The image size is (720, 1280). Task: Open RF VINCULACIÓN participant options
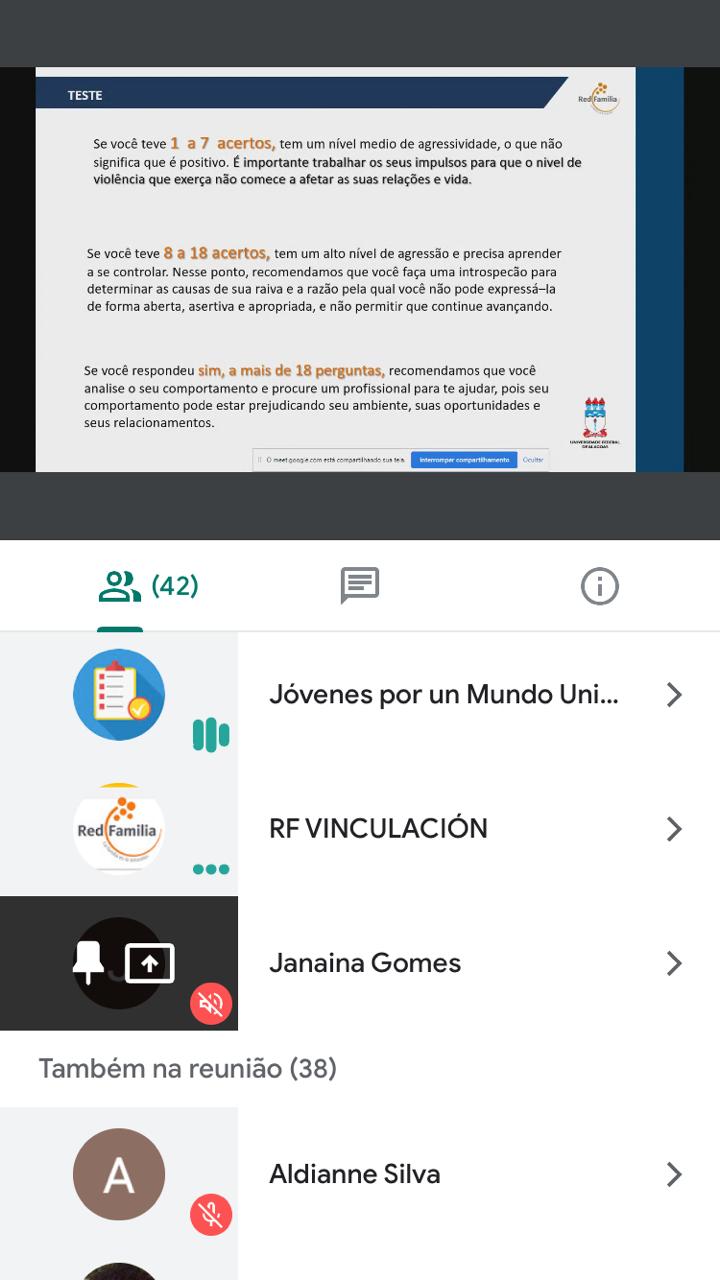[x=674, y=829]
